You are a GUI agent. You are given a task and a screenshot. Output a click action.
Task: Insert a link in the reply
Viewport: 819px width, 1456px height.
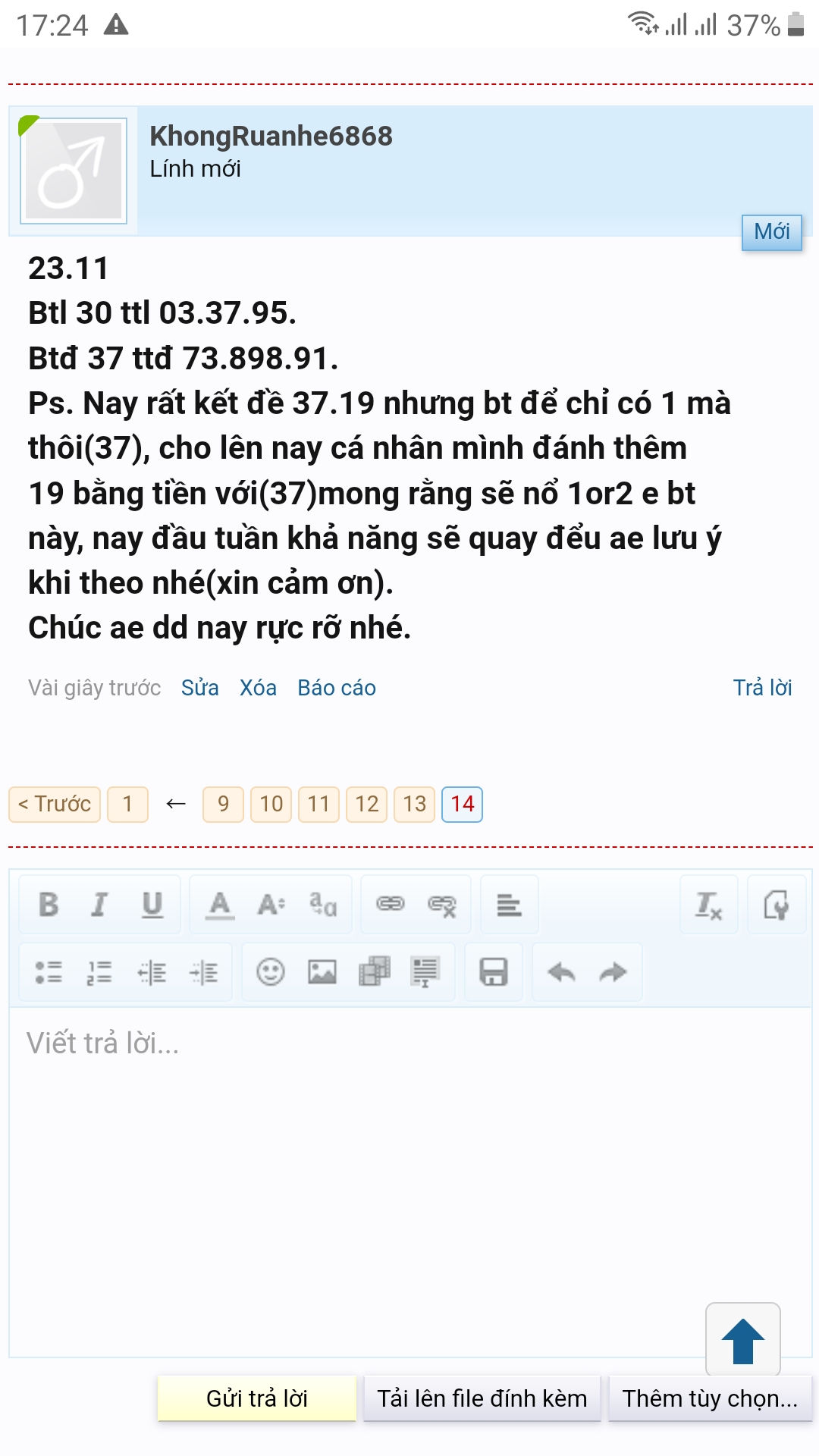[x=391, y=904]
